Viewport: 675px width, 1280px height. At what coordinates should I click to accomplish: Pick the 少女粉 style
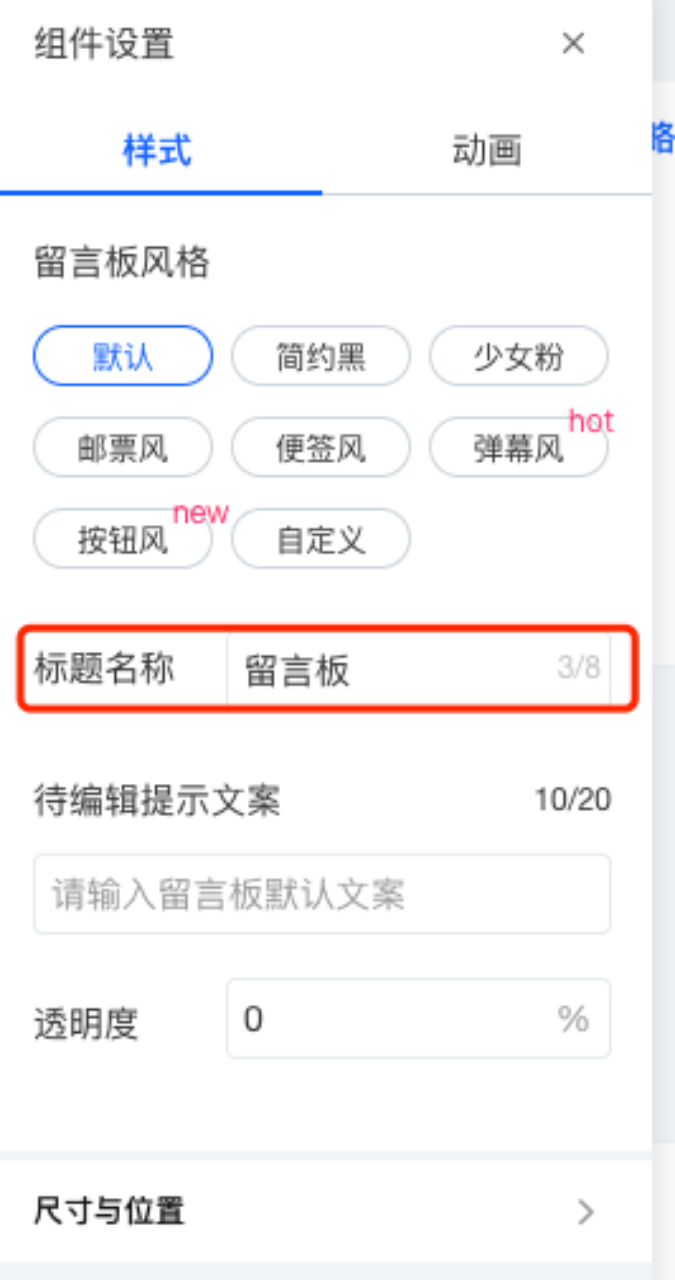pyautogui.click(x=518, y=356)
